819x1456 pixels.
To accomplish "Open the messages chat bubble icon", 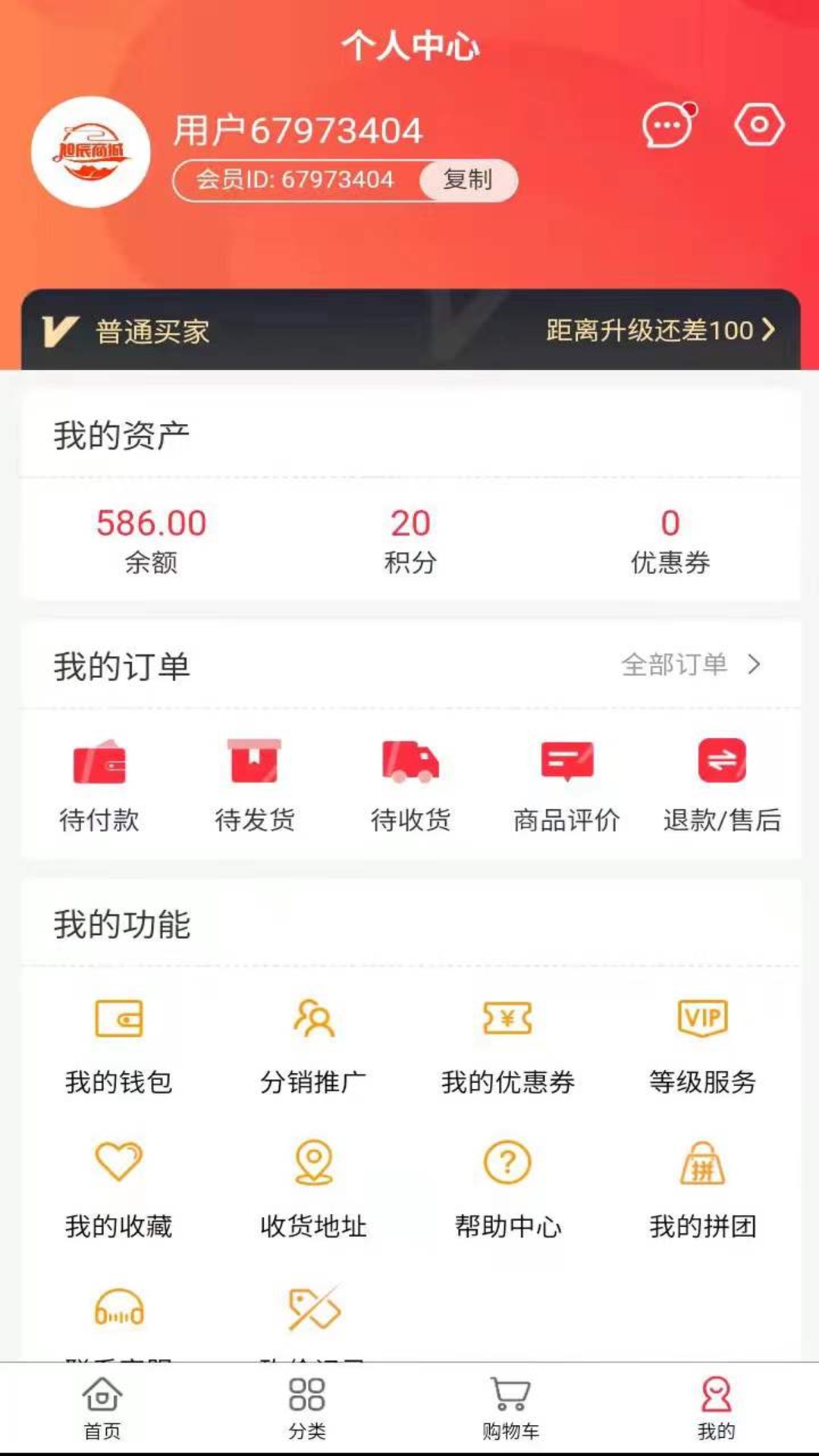I will coord(668,125).
